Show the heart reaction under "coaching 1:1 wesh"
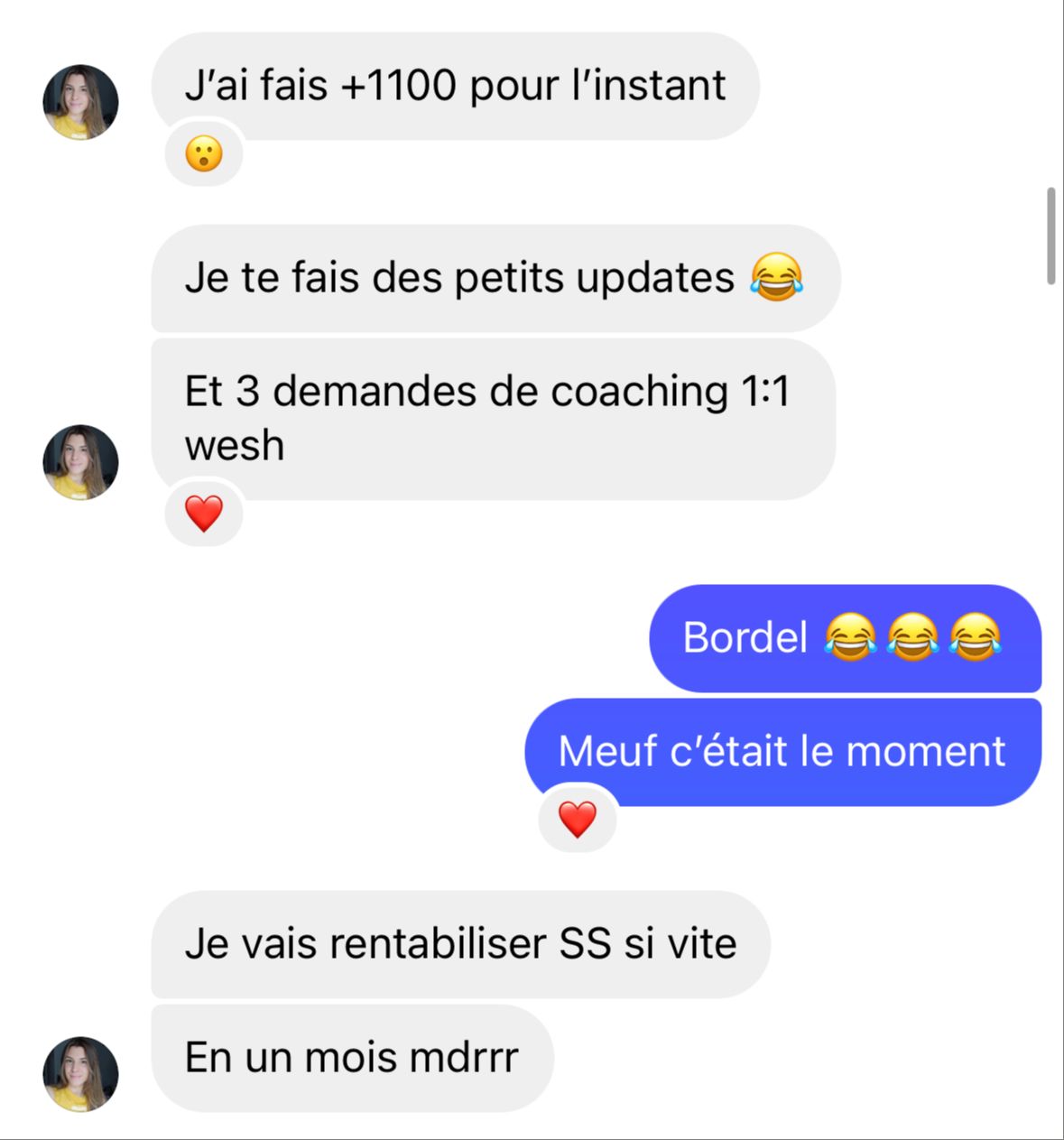Image resolution: width=1064 pixels, height=1140 pixels. click(x=204, y=514)
